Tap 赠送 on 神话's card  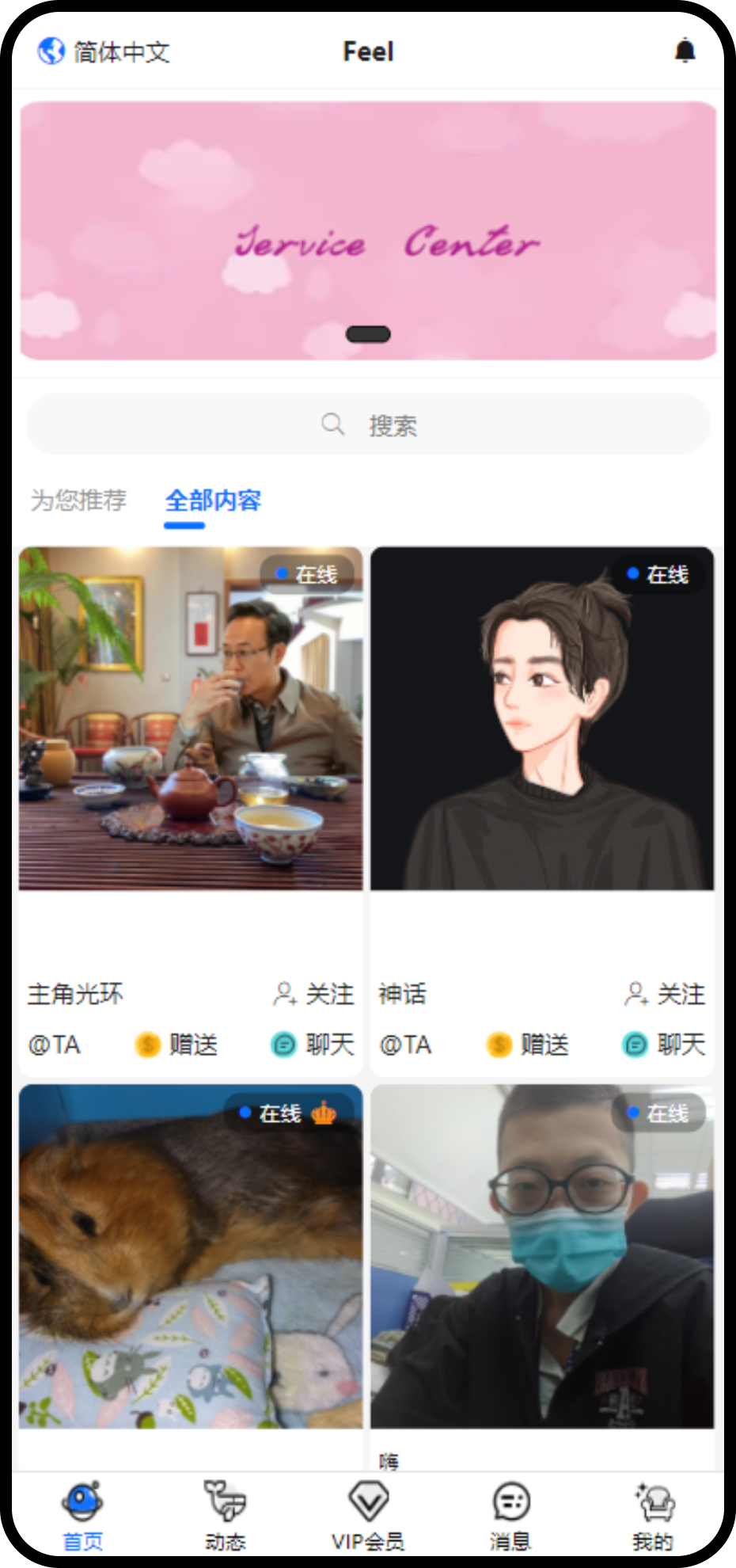[x=528, y=1045]
